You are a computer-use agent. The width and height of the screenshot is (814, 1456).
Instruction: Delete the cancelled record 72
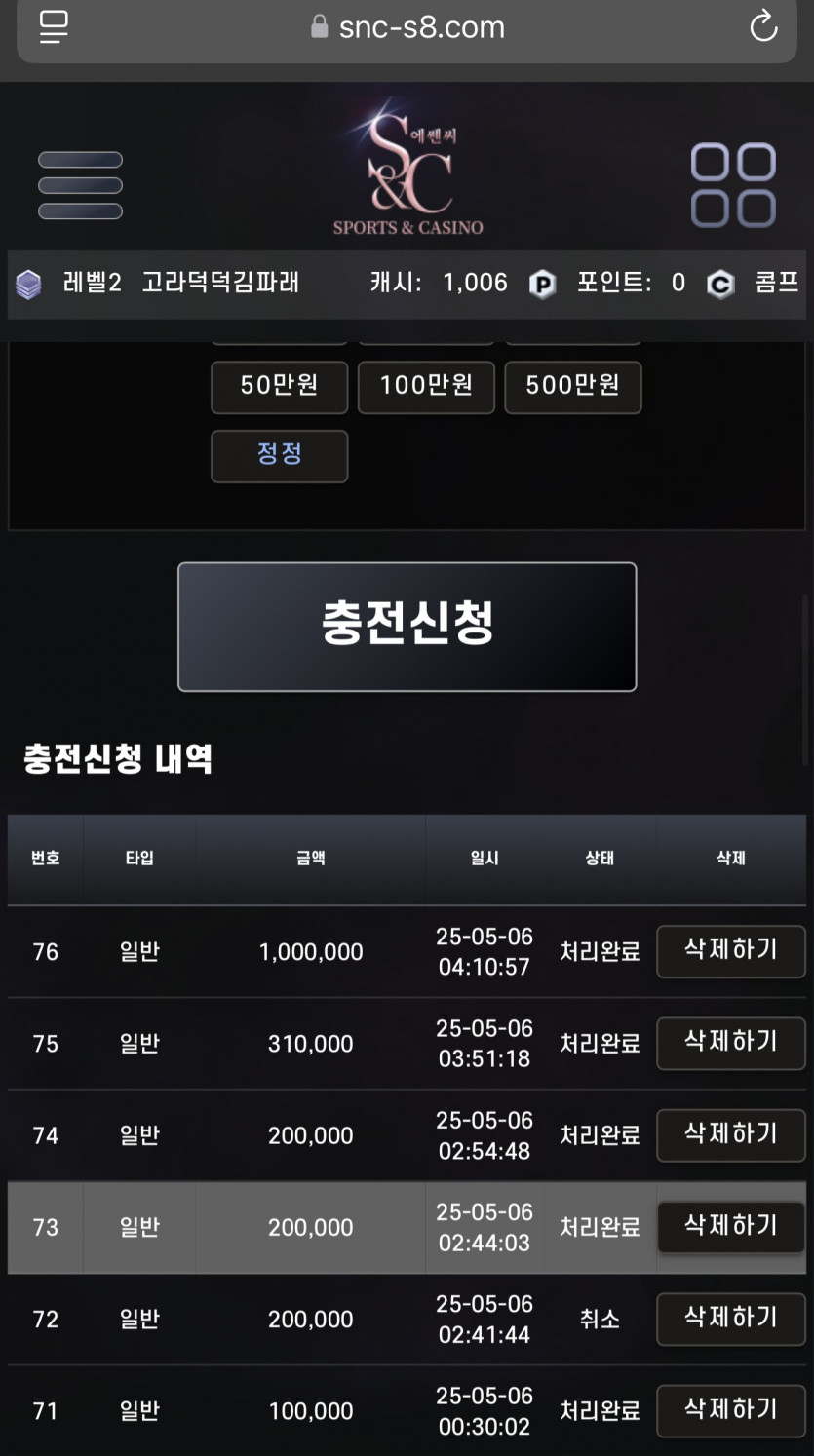click(x=731, y=1319)
